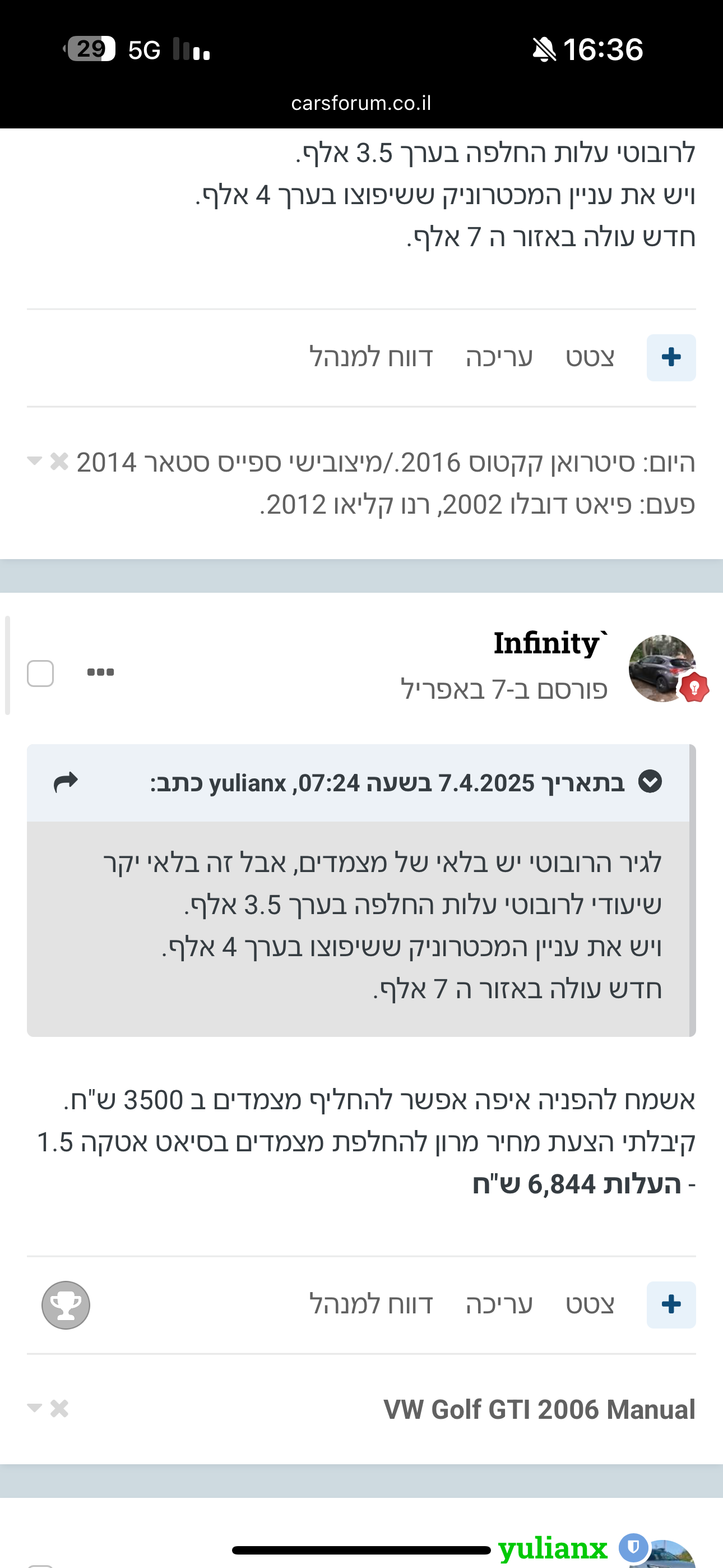723x1568 pixels.
Task: React to Infinity`'s post with the trophy icon
Action: [66, 1305]
